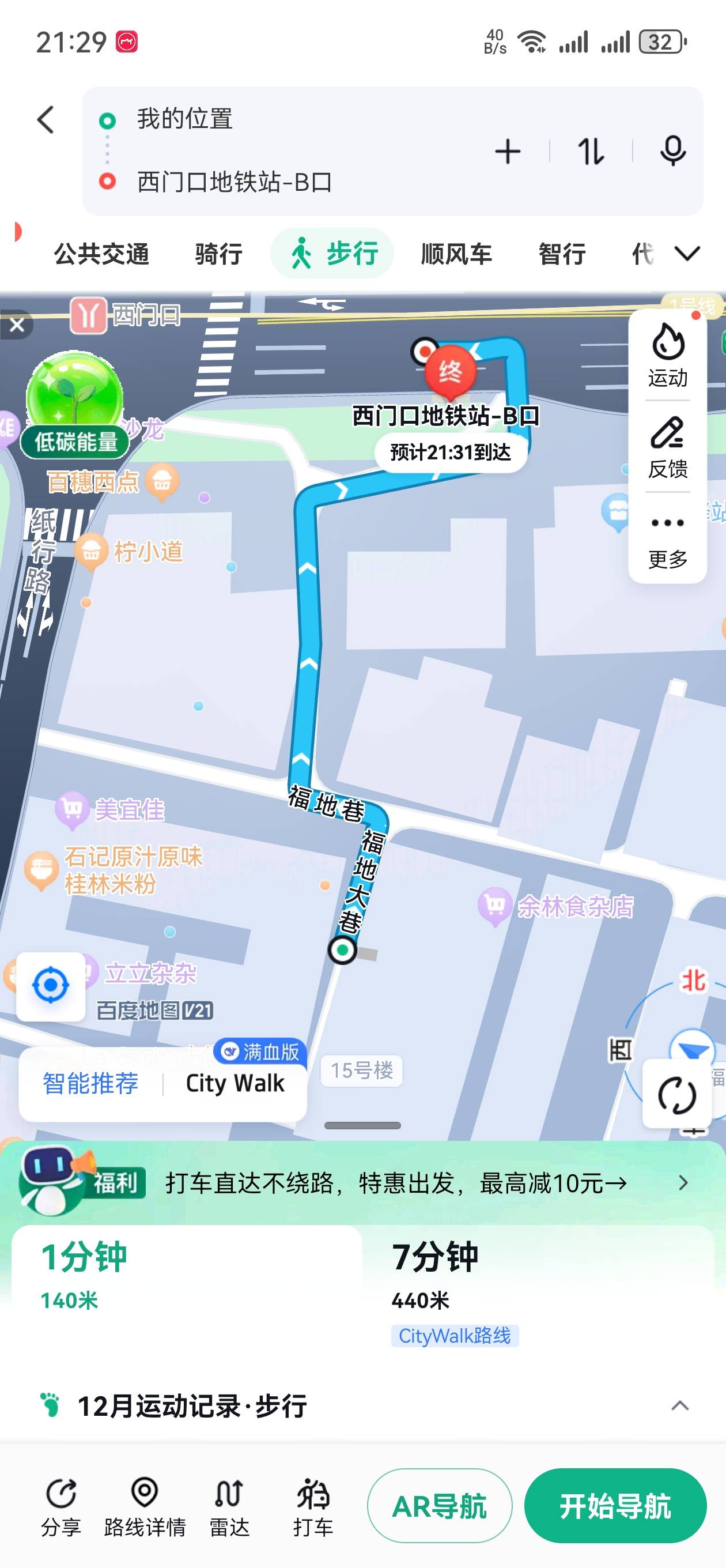Switch to 公共交通 tab
This screenshot has height=1568, width=726.
(101, 254)
